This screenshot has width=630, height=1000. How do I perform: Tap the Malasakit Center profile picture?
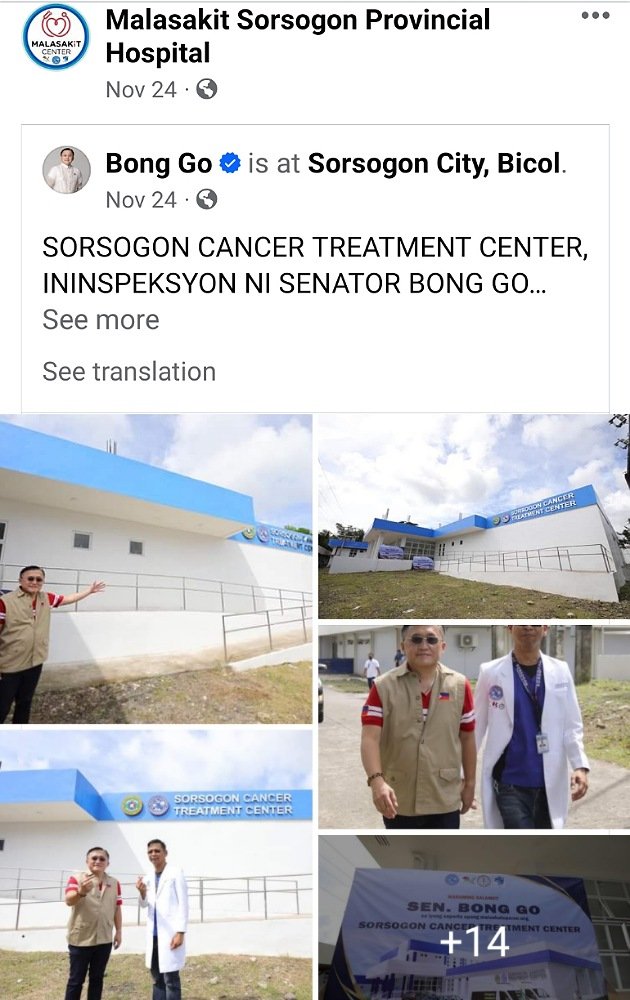56,37
